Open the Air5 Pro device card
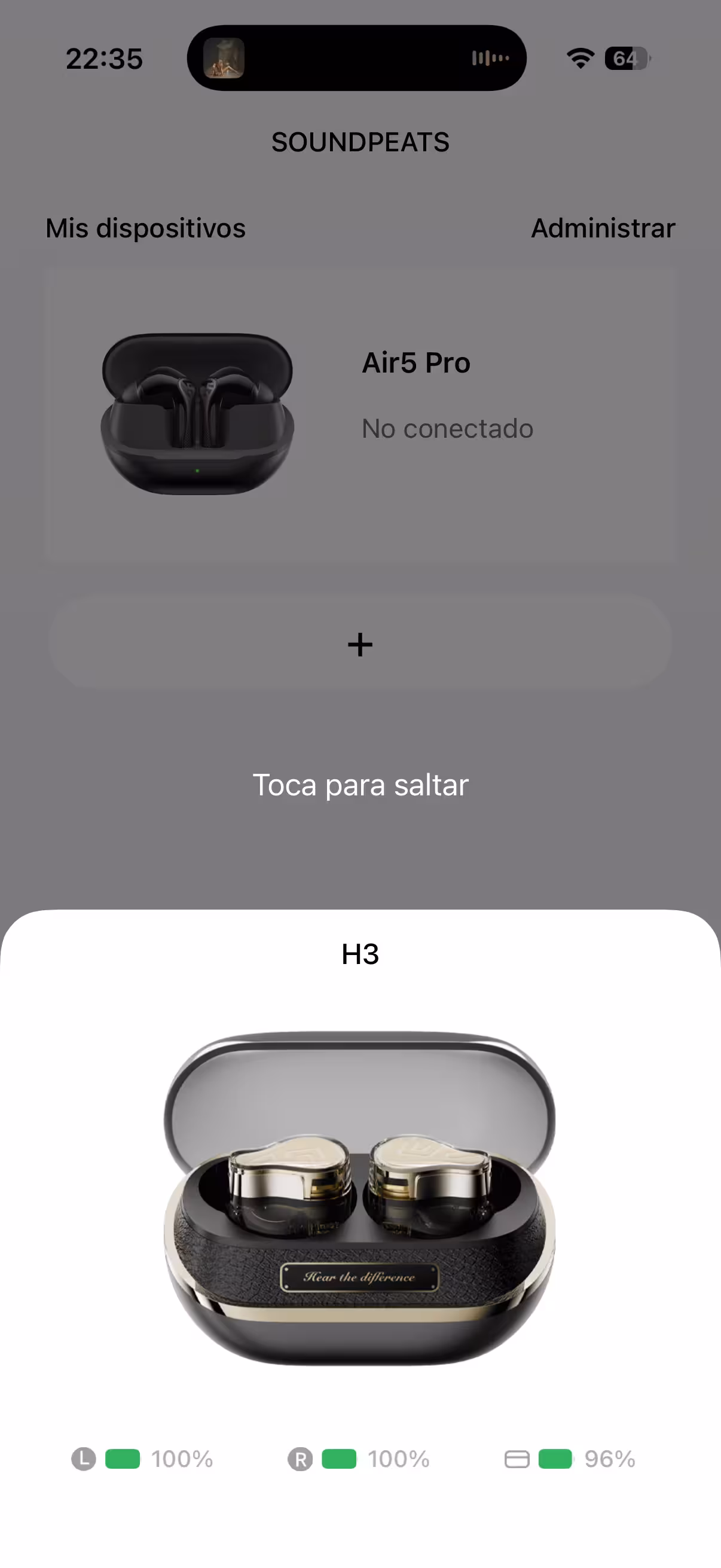Viewport: 721px width, 1568px height. point(360,414)
